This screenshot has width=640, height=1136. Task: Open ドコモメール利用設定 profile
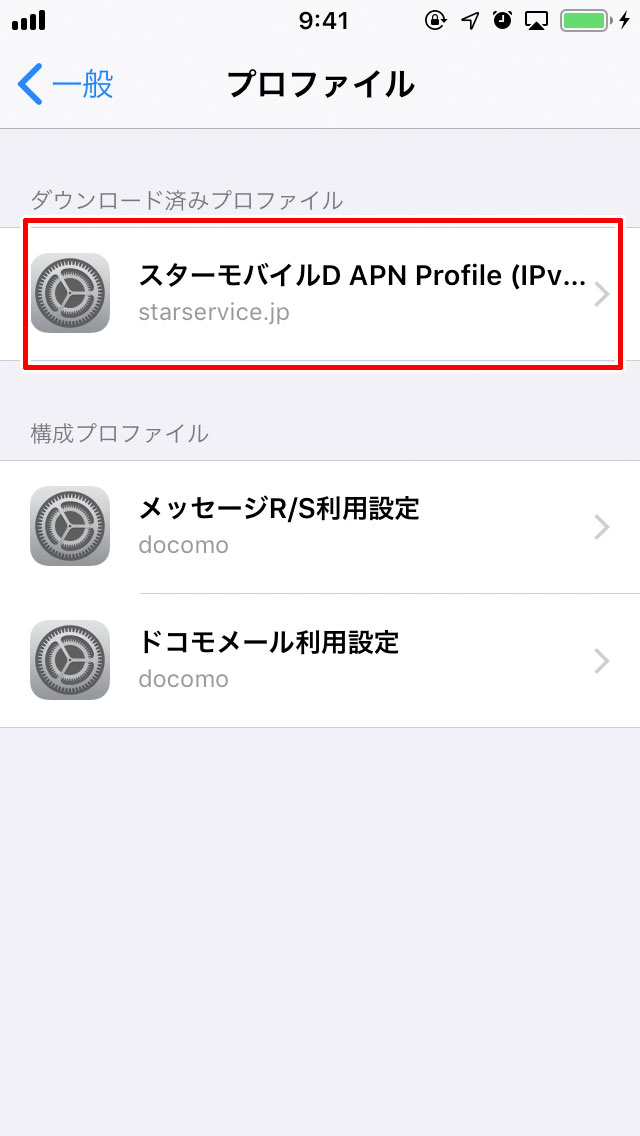[320, 661]
